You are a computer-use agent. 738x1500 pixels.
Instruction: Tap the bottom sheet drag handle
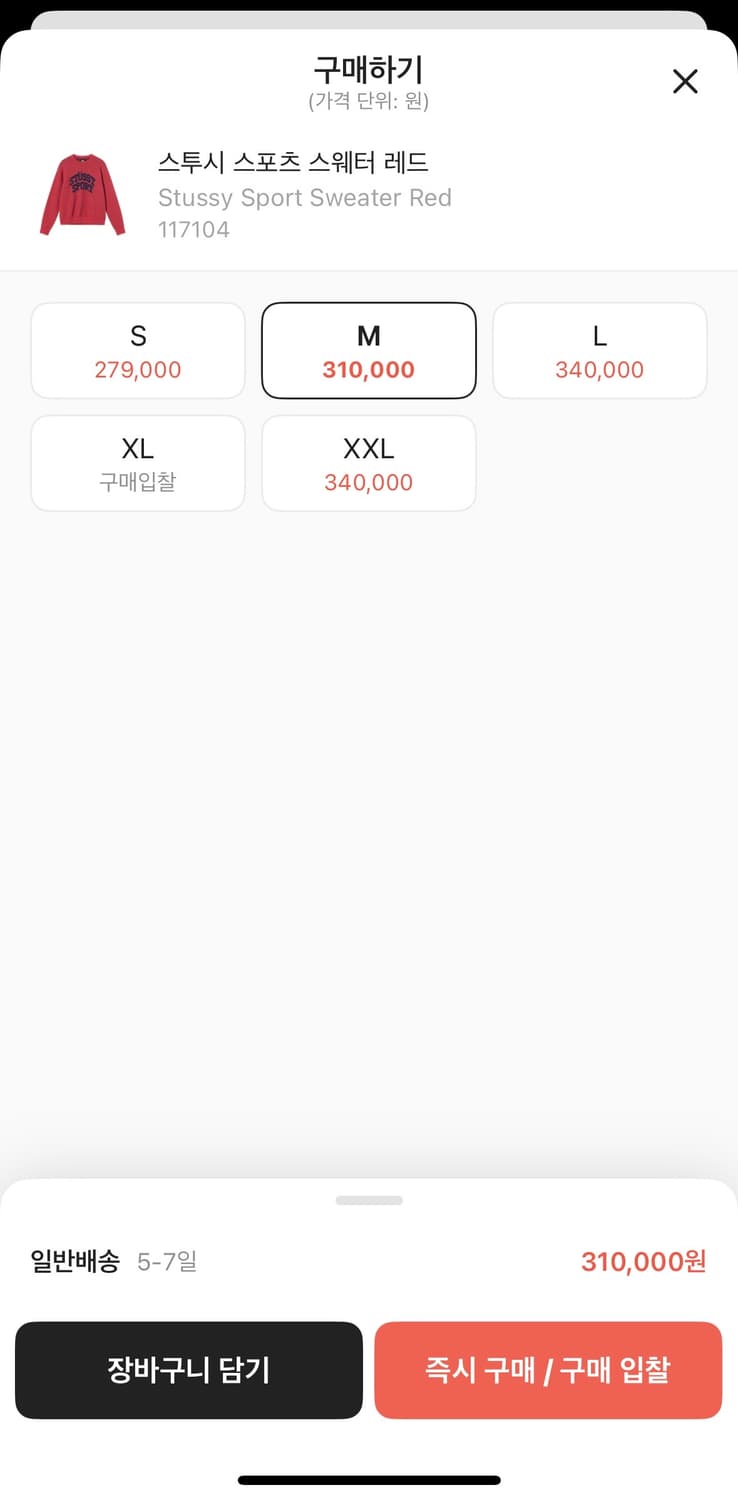click(x=369, y=1199)
